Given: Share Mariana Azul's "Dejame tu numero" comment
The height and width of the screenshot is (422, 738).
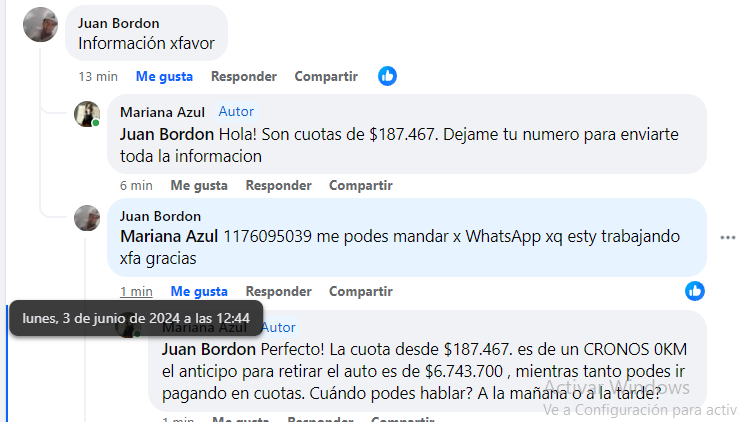Looking at the screenshot, I should [x=360, y=185].
